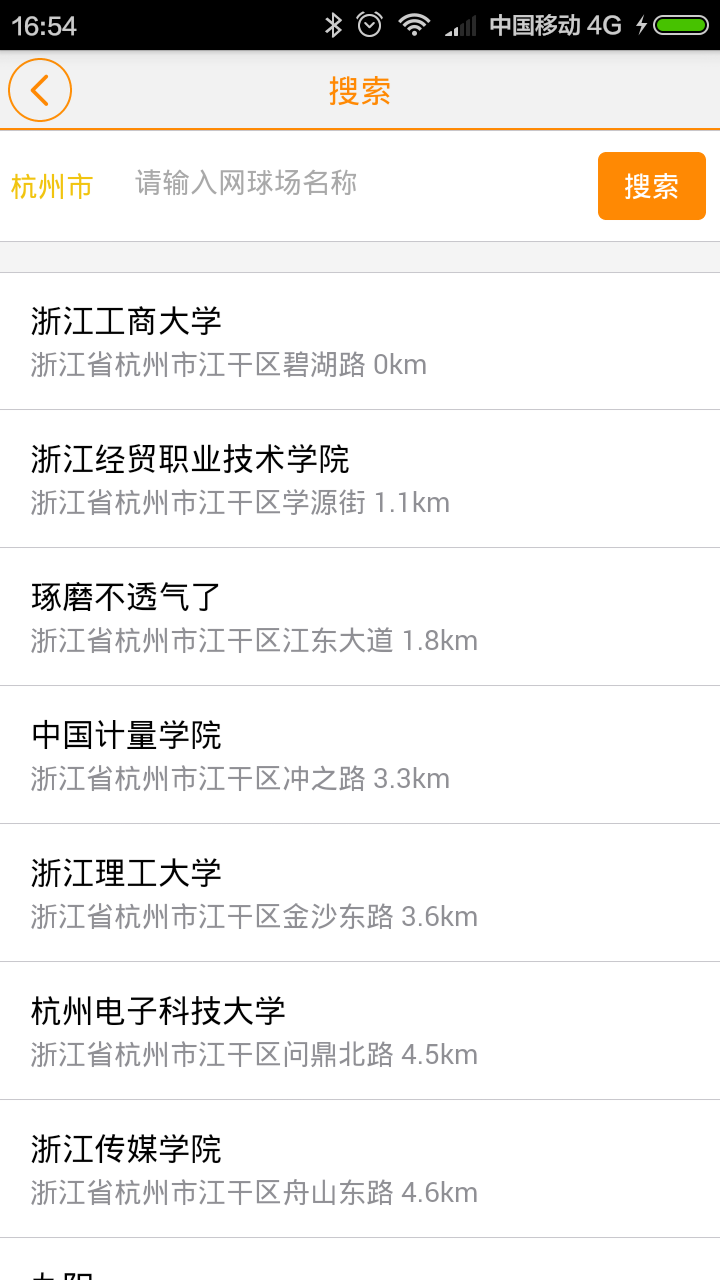Select 浙江经贸职业技术学院 from the list
Image resolution: width=720 pixels, height=1280 pixels.
[360, 479]
